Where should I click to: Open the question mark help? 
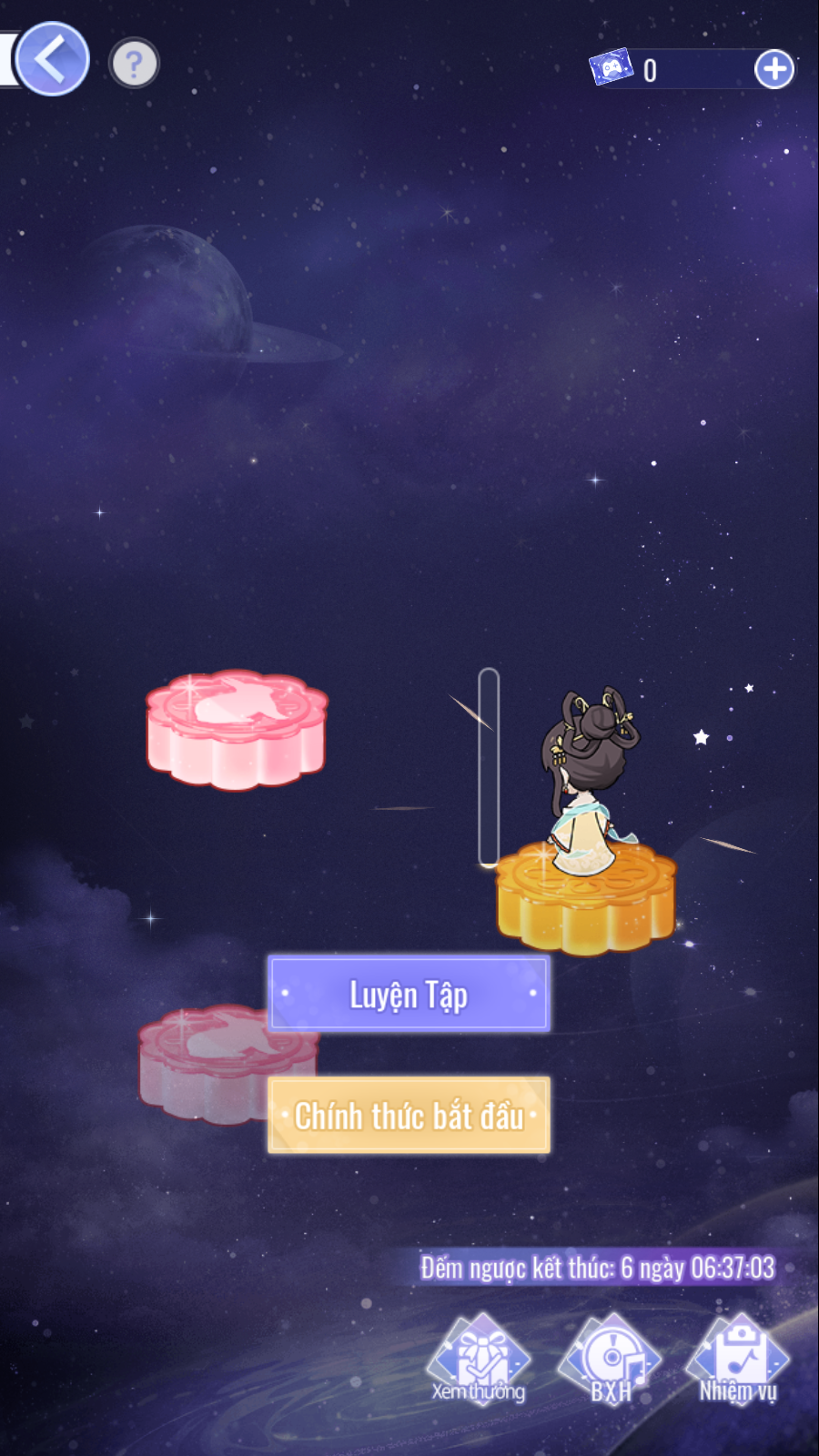click(134, 64)
